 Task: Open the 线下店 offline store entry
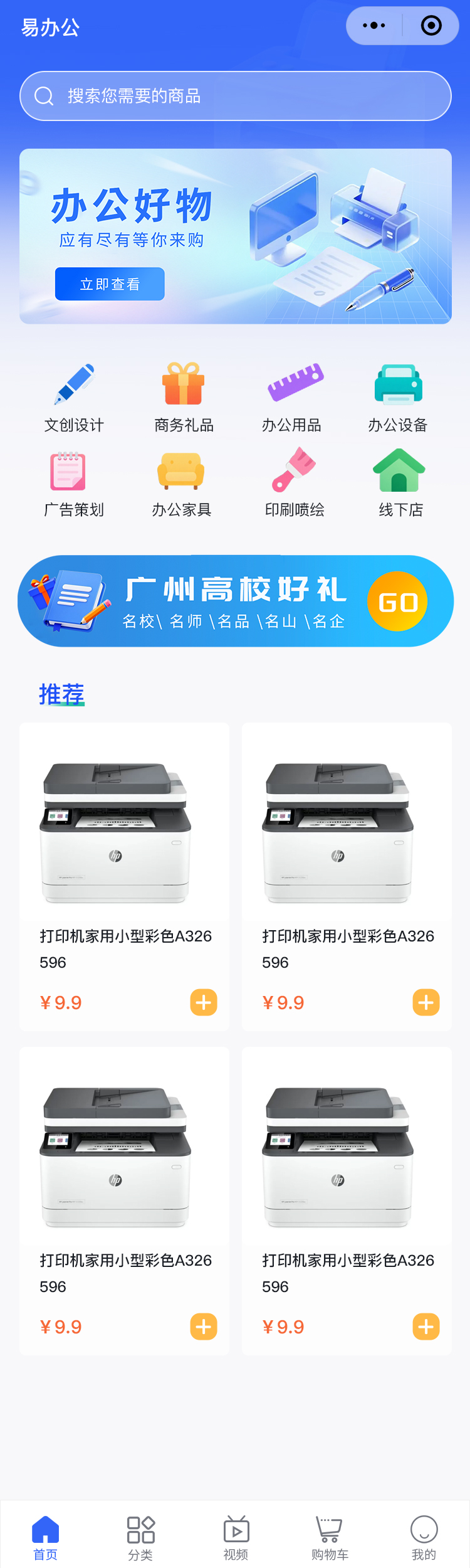click(400, 482)
